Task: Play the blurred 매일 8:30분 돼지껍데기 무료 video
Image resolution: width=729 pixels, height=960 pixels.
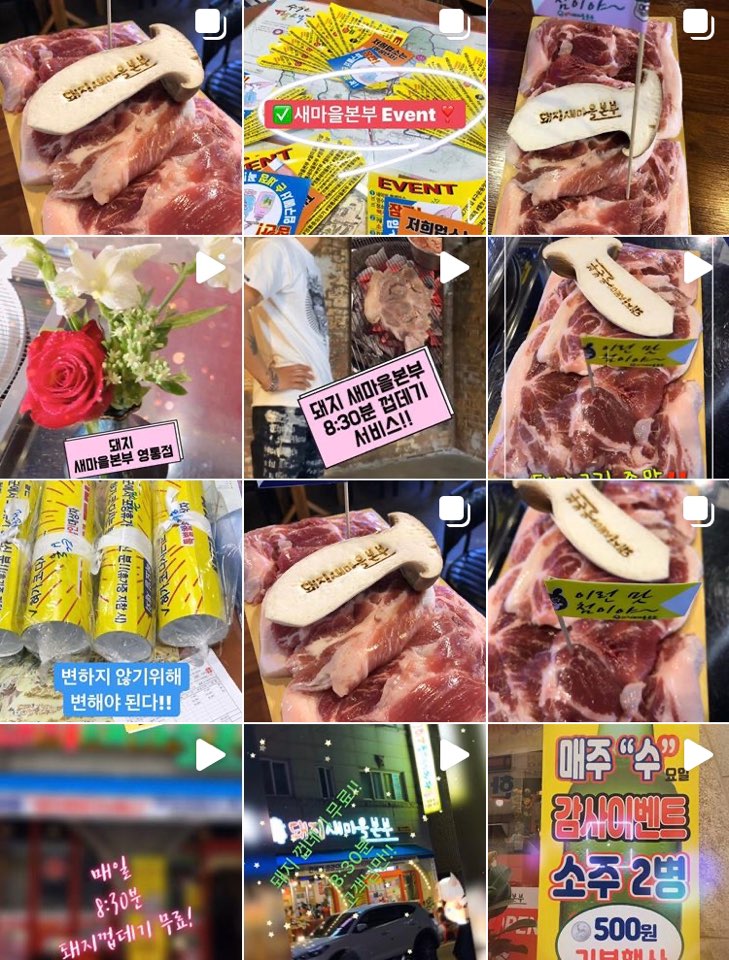Action: pyautogui.click(x=120, y=842)
